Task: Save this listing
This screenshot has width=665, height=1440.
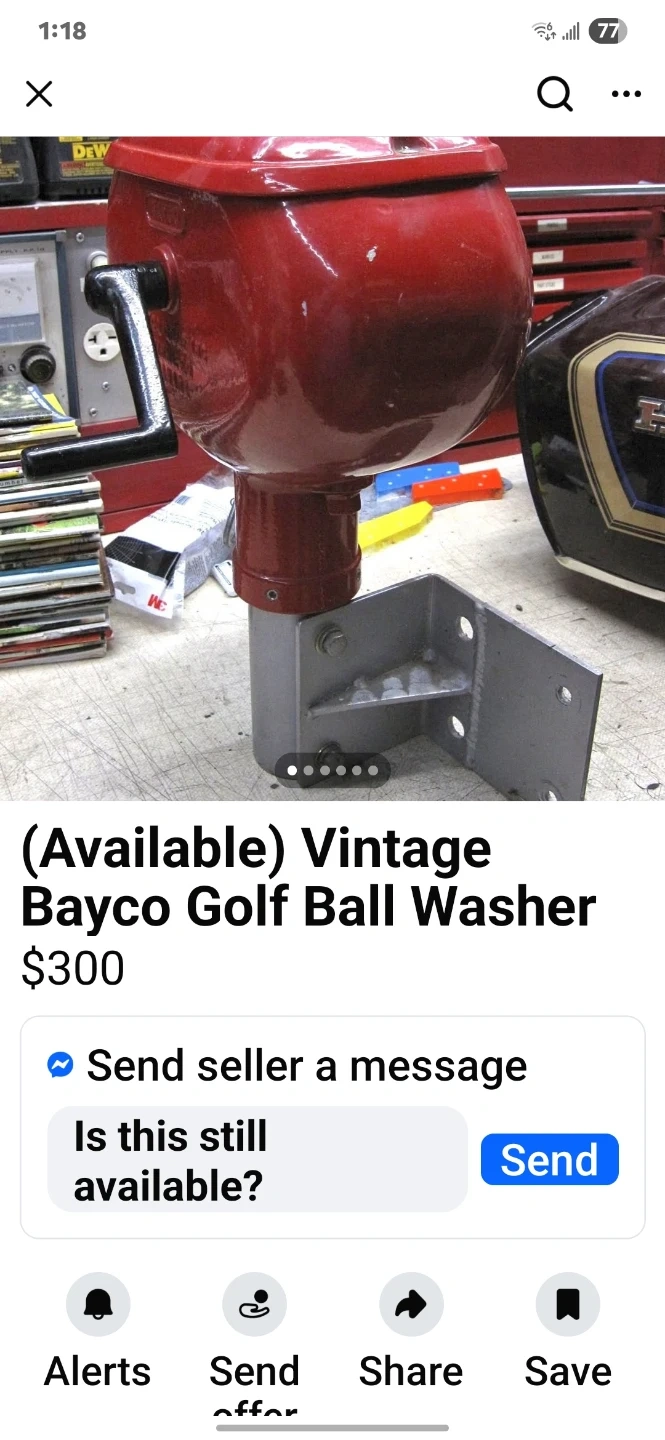Action: click(x=568, y=1305)
